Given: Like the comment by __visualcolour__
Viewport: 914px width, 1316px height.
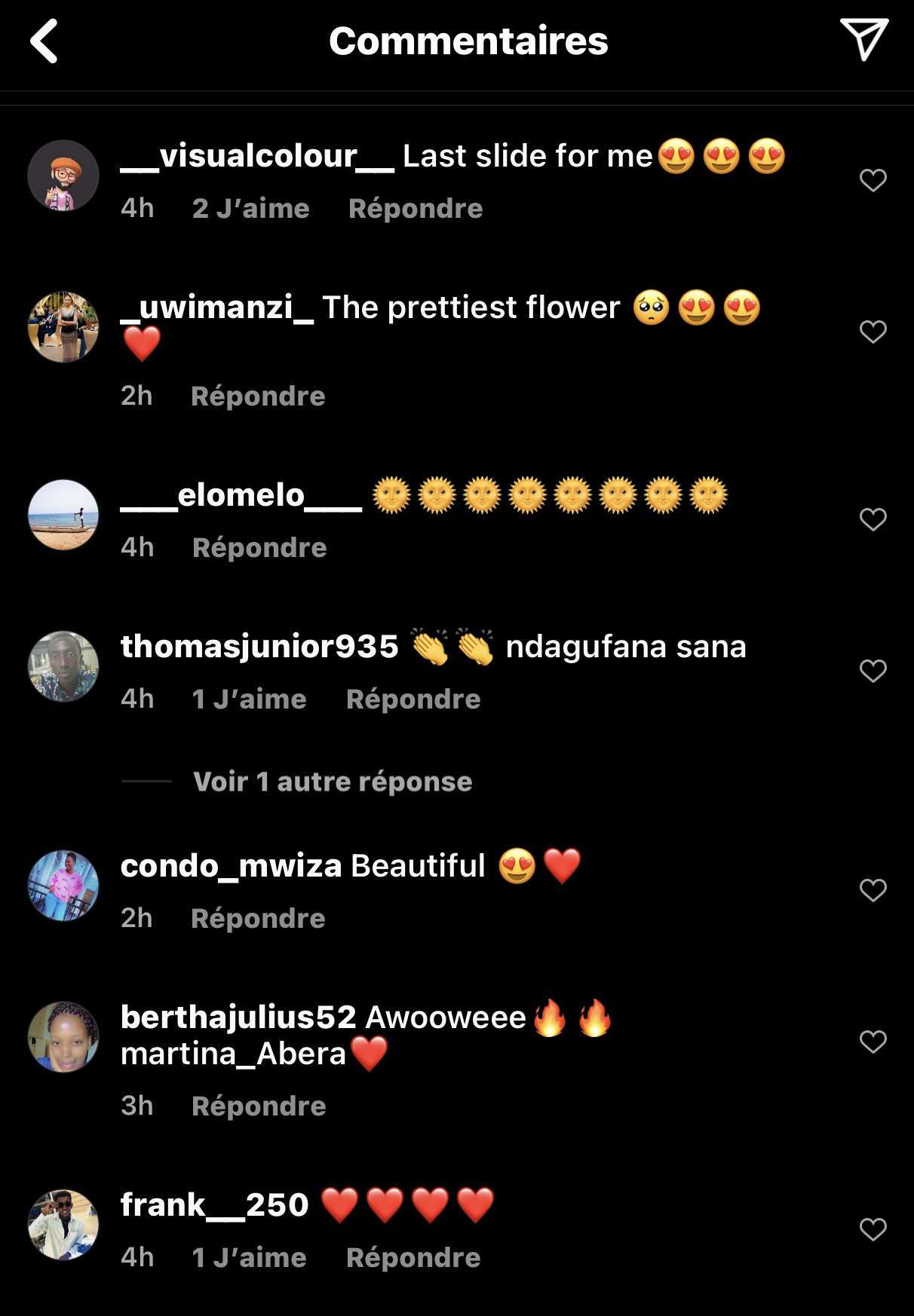Looking at the screenshot, I should 873,180.
